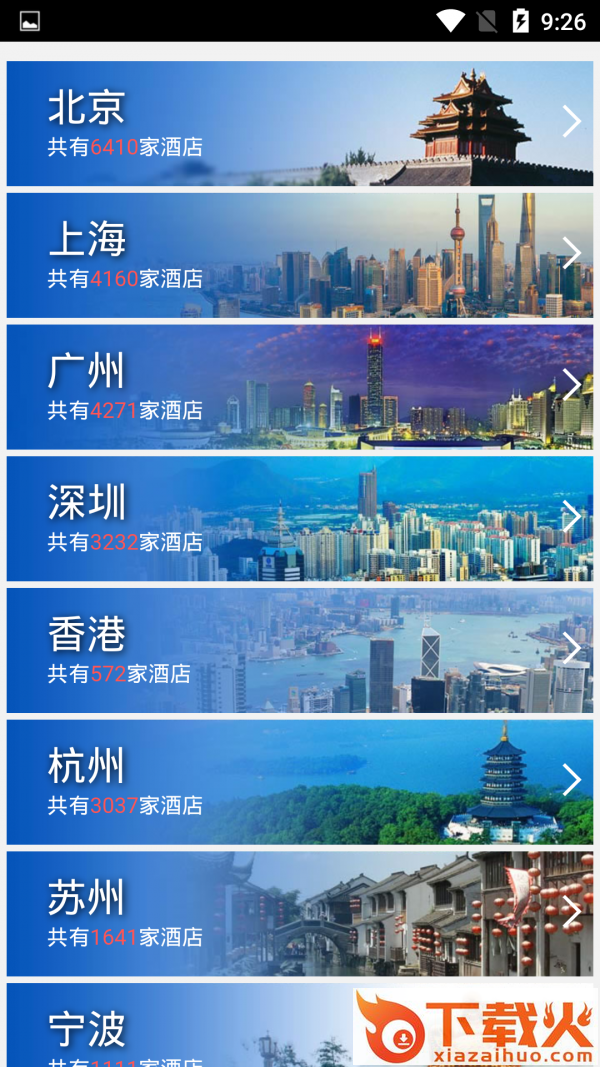Tap the 苏州 hotel card
Screen dimensions: 600x1067
coord(299,913)
